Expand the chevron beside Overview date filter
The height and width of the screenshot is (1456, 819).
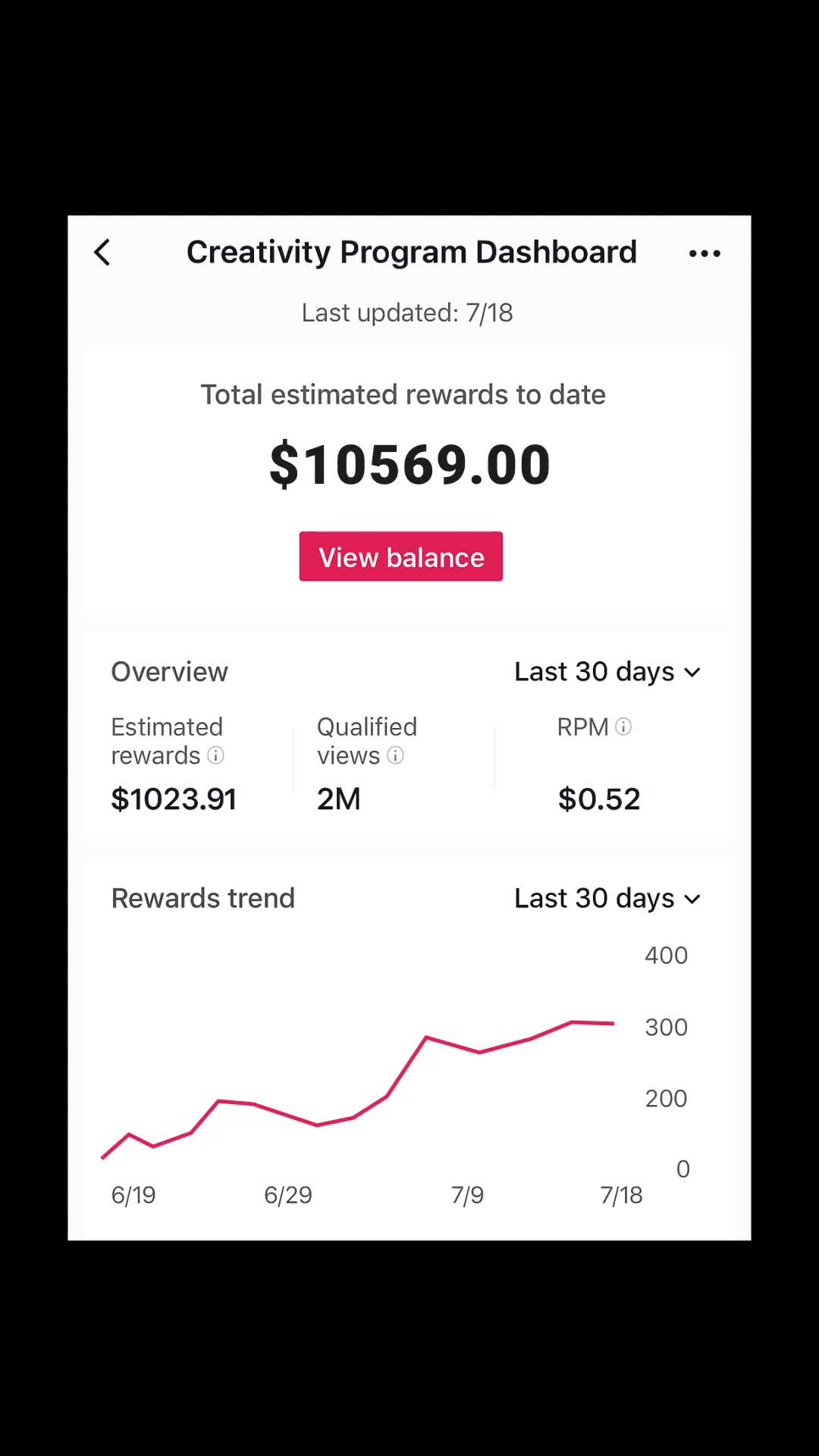click(x=692, y=672)
